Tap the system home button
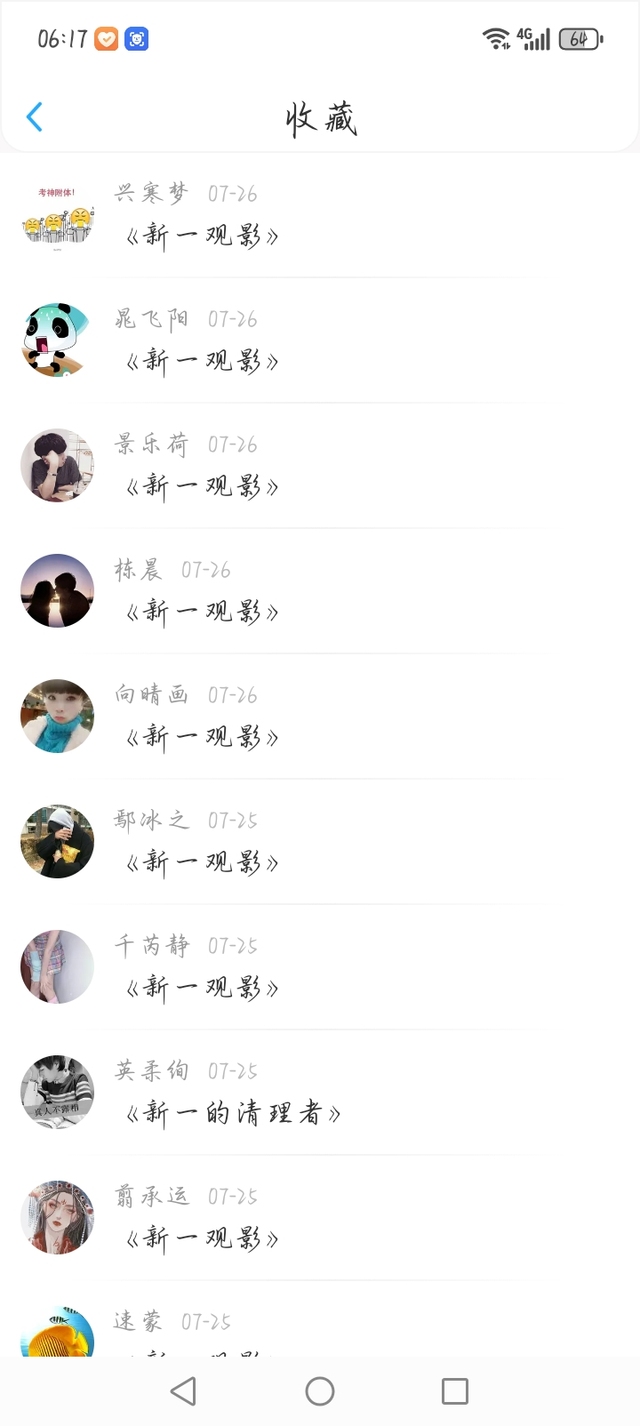The width and height of the screenshot is (640, 1426). point(320,1391)
